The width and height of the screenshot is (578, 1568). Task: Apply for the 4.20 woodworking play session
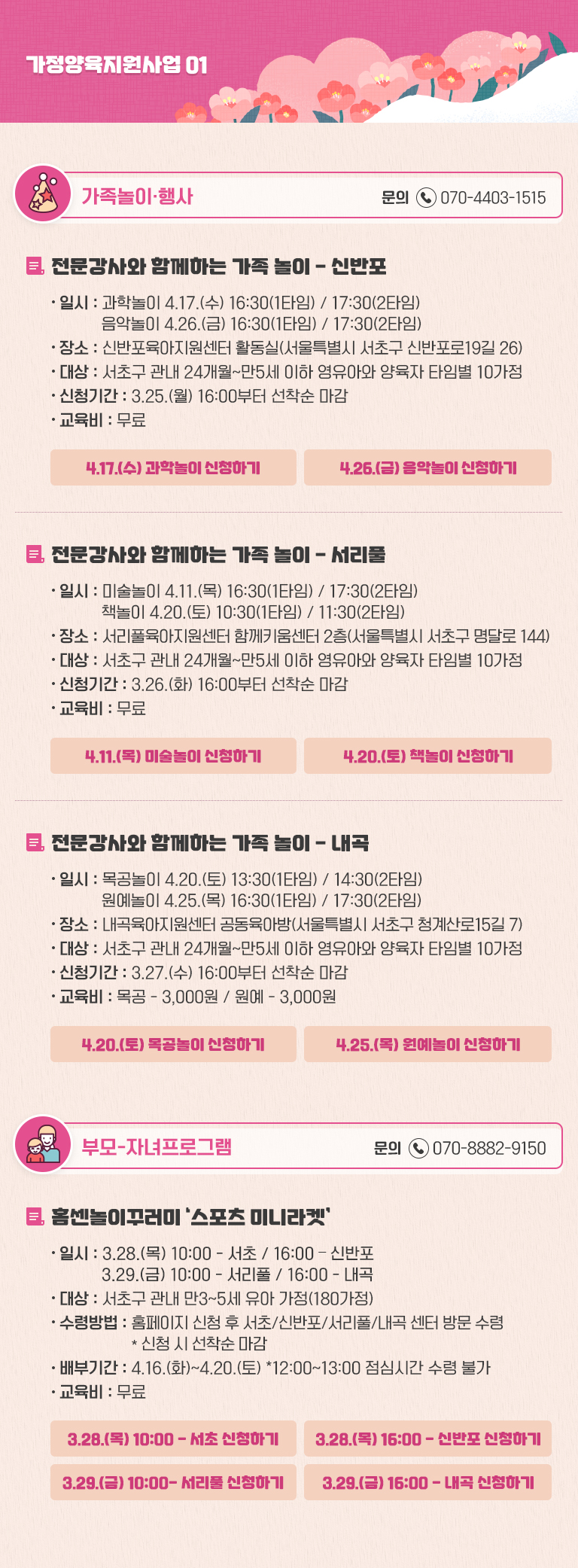[x=173, y=1044]
